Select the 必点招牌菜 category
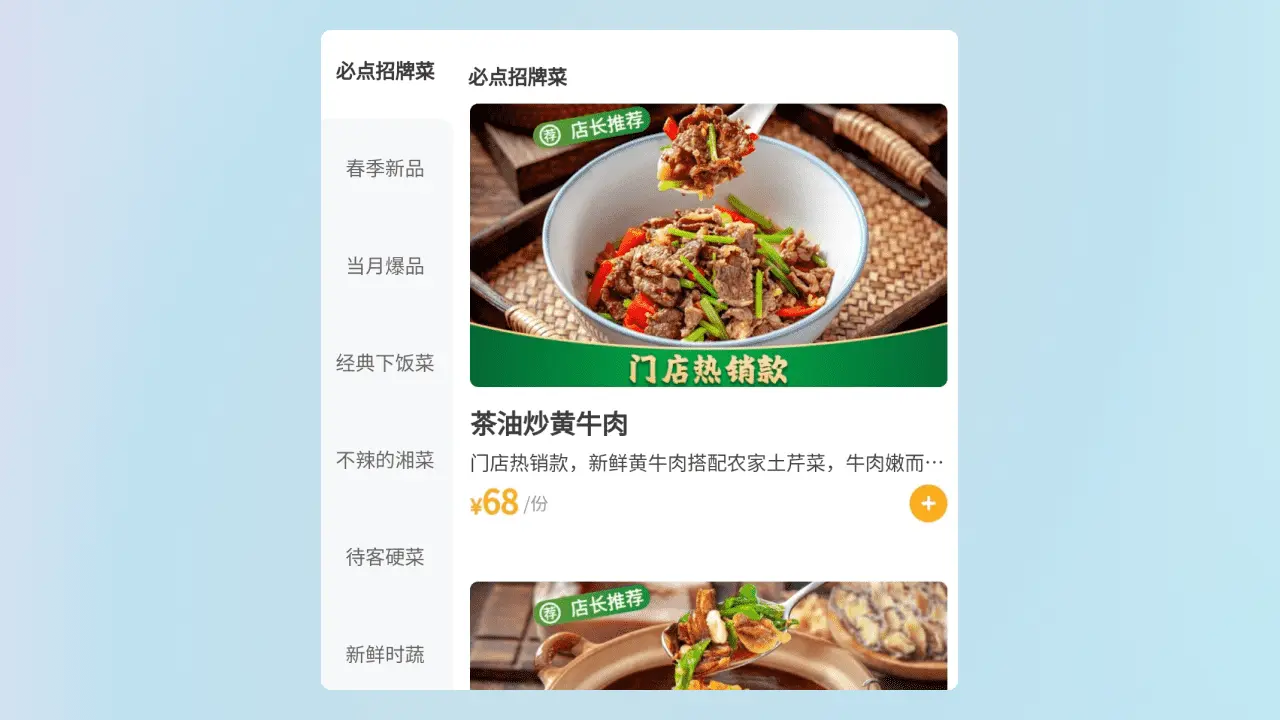 tap(385, 72)
